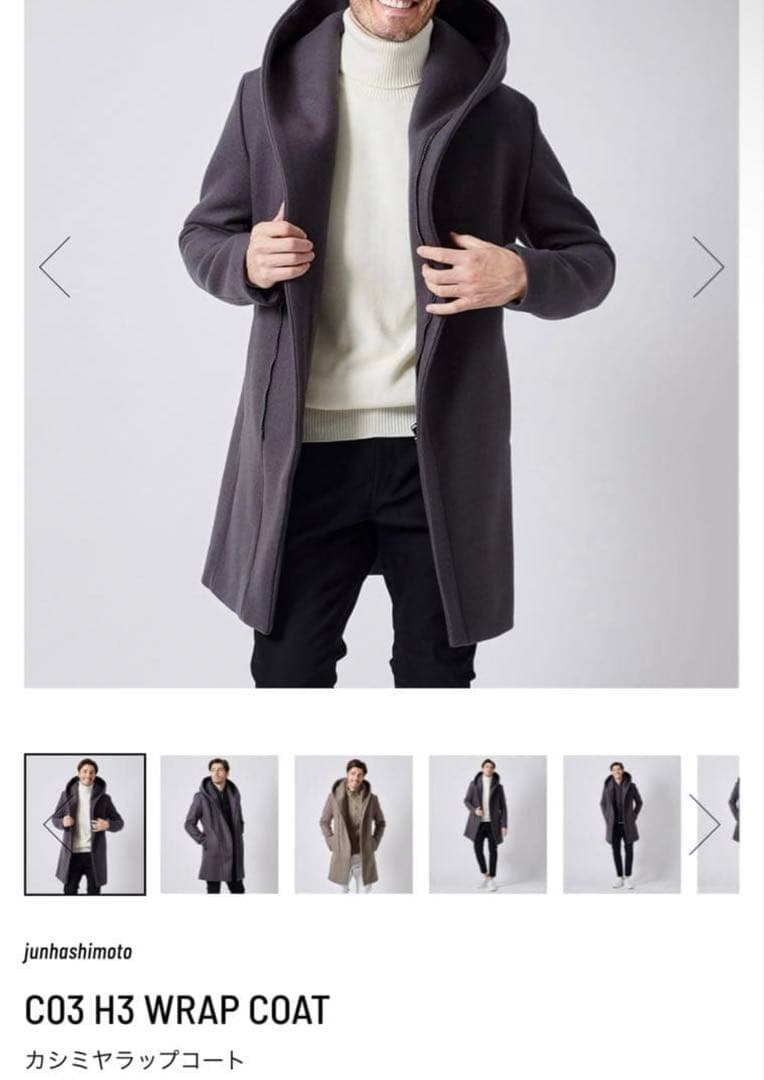Select the first thumbnail with white turtleneck
The height and width of the screenshot is (1080, 764).
[85, 824]
